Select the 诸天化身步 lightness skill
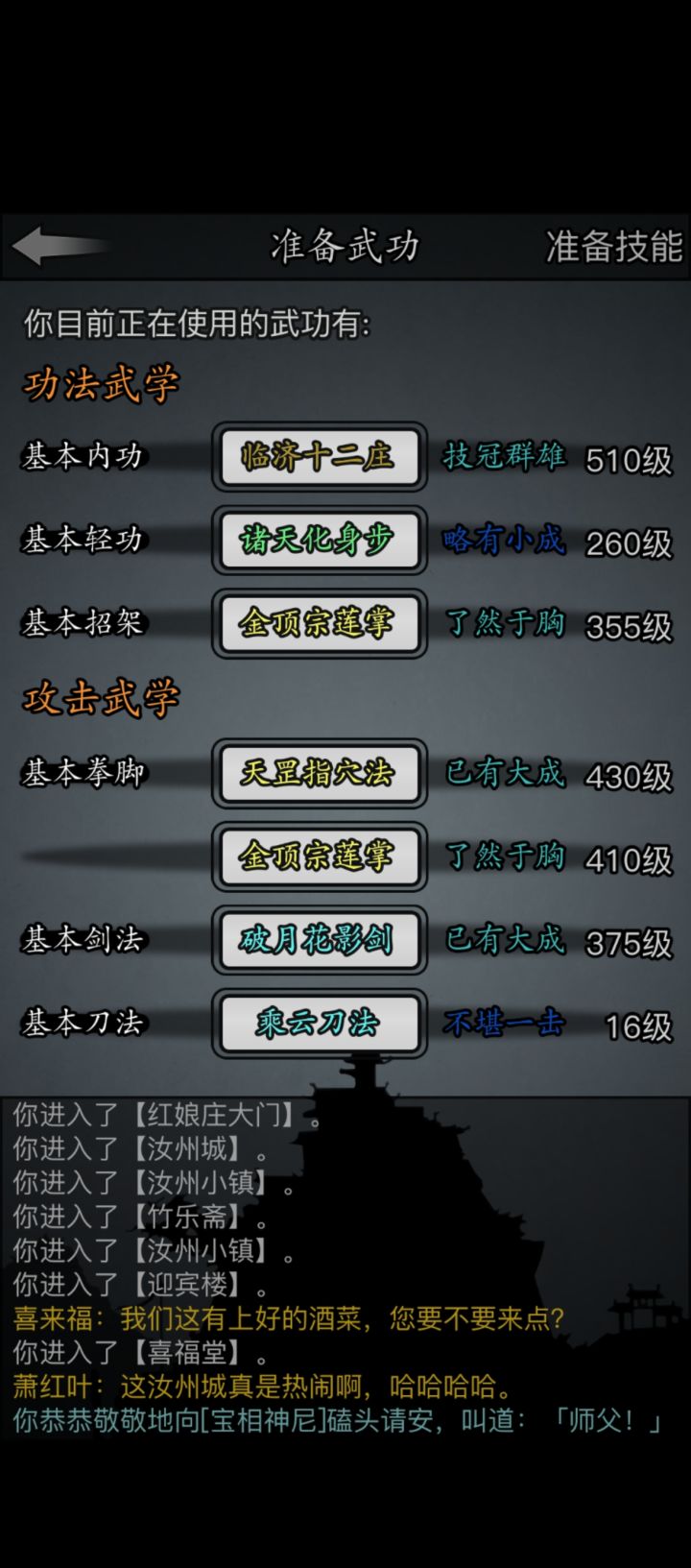The image size is (691, 1568). point(319,543)
